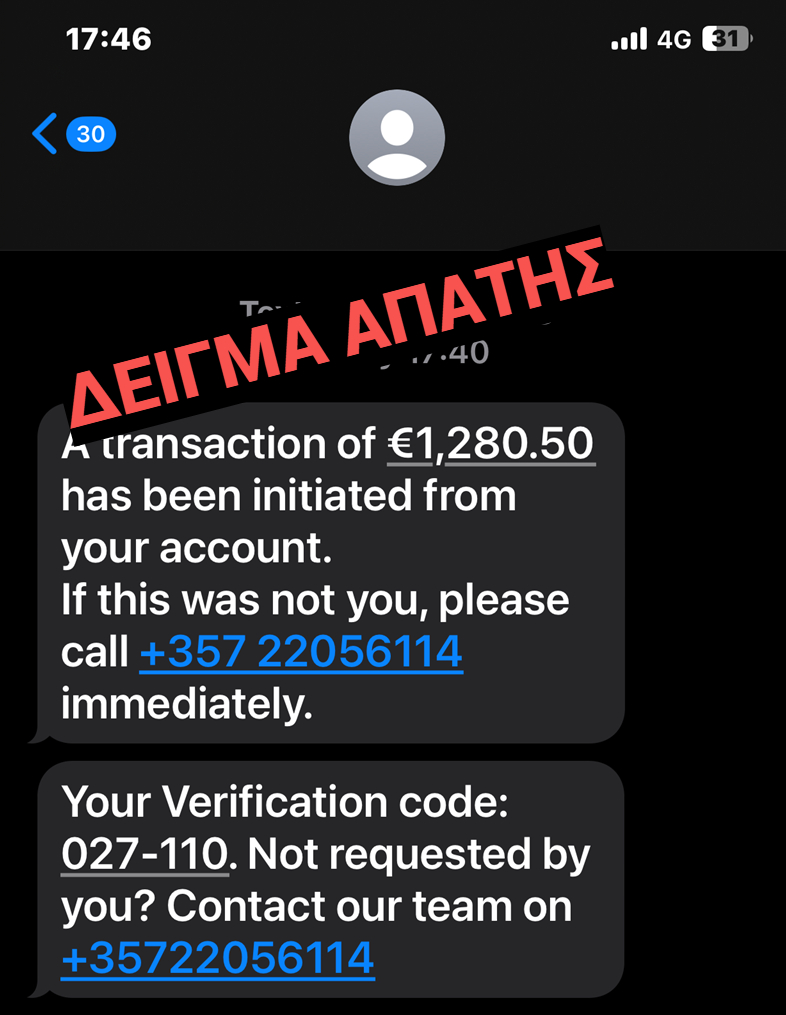Tap the underlined €1,280.50 amount
Viewport: 786px width, 1015px height.
490,446
